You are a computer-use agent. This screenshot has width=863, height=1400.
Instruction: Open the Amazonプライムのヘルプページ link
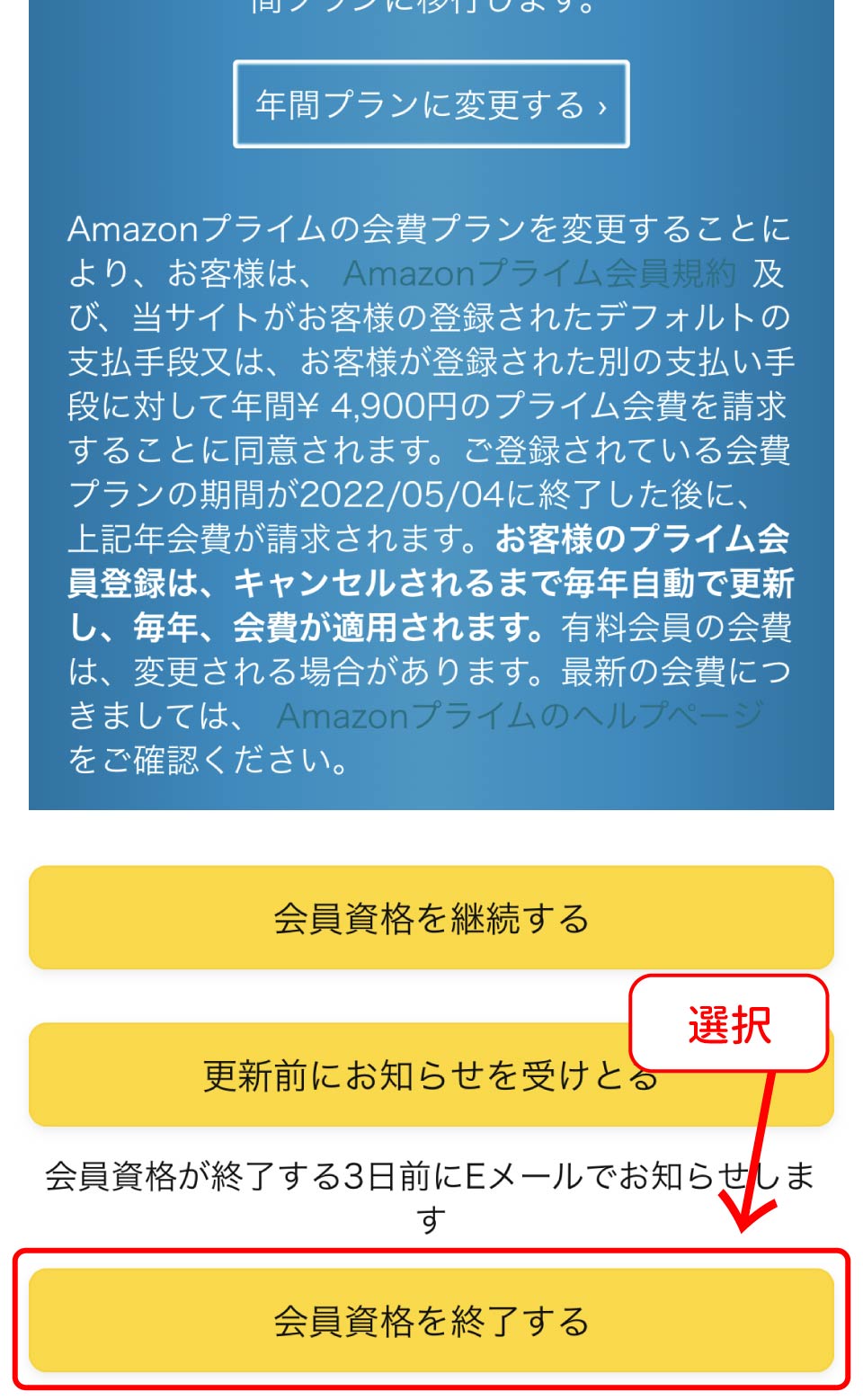coord(520,716)
